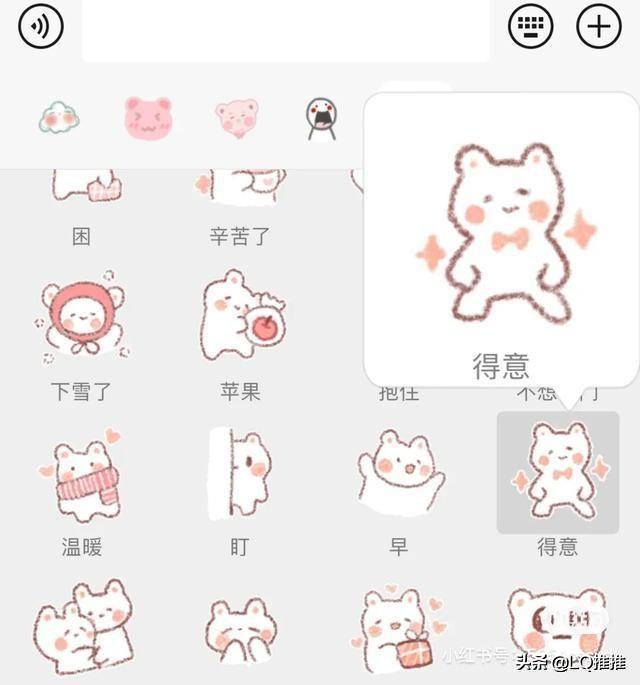Image resolution: width=640 pixels, height=685 pixels.
Task: Tap the message text field
Action: pos(285,30)
